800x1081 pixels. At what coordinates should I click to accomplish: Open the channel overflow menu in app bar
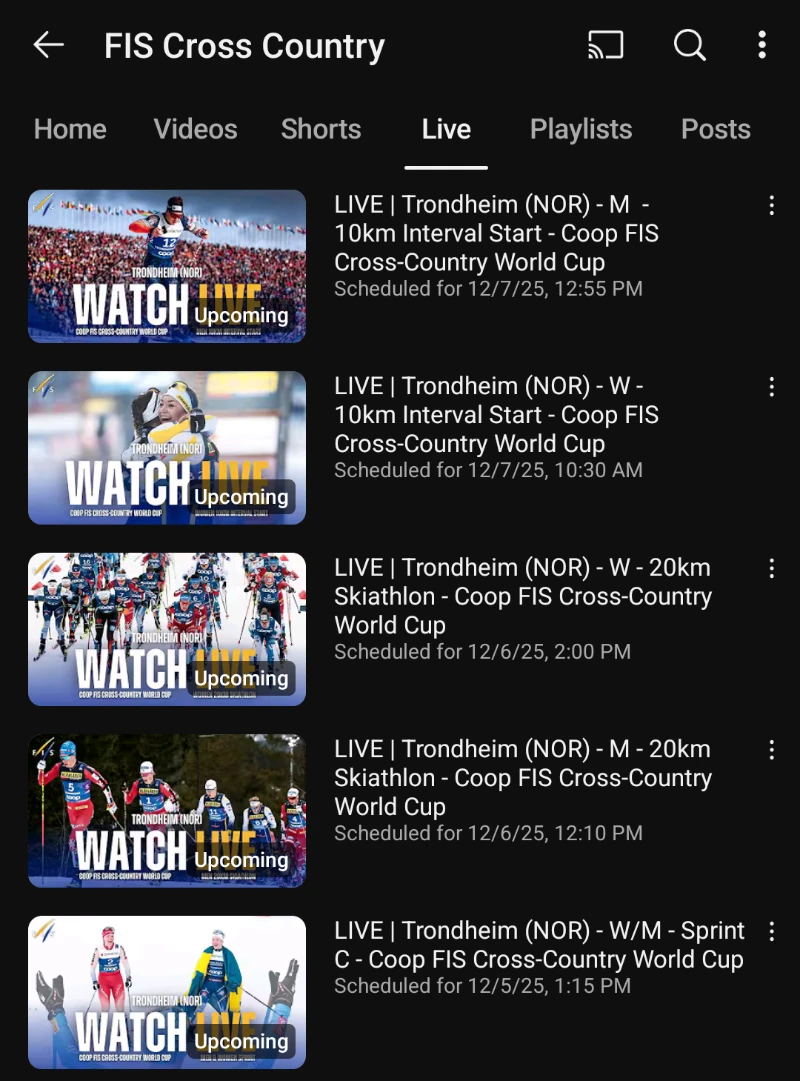point(762,45)
